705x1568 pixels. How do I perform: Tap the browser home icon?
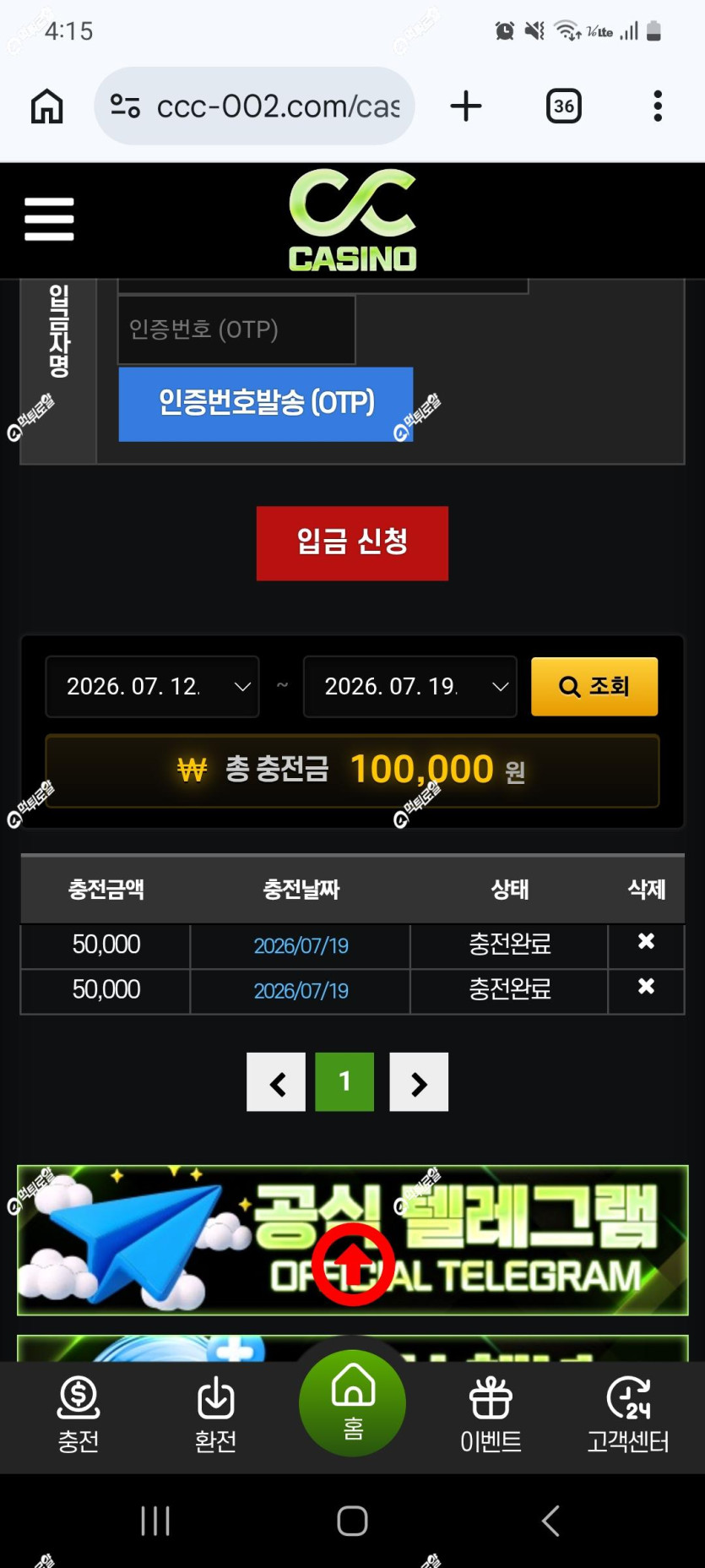click(47, 106)
